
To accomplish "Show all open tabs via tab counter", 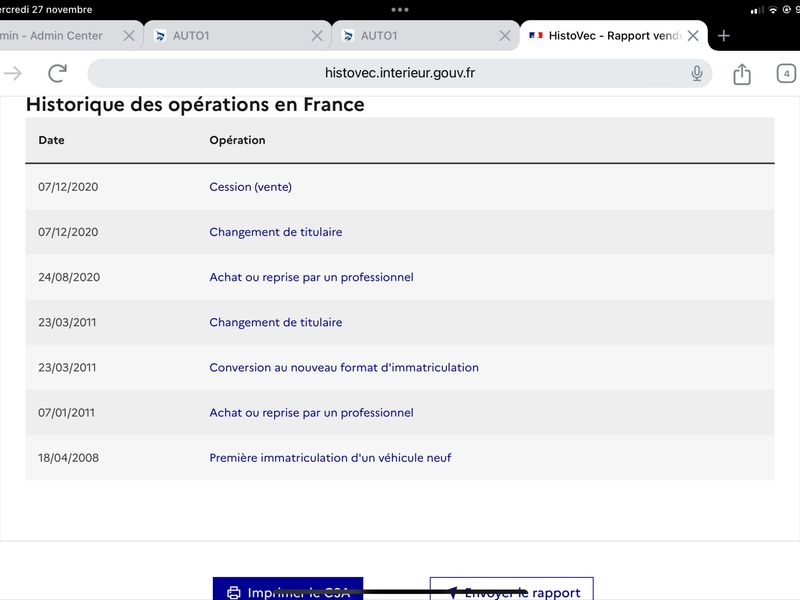I will click(x=786, y=73).
